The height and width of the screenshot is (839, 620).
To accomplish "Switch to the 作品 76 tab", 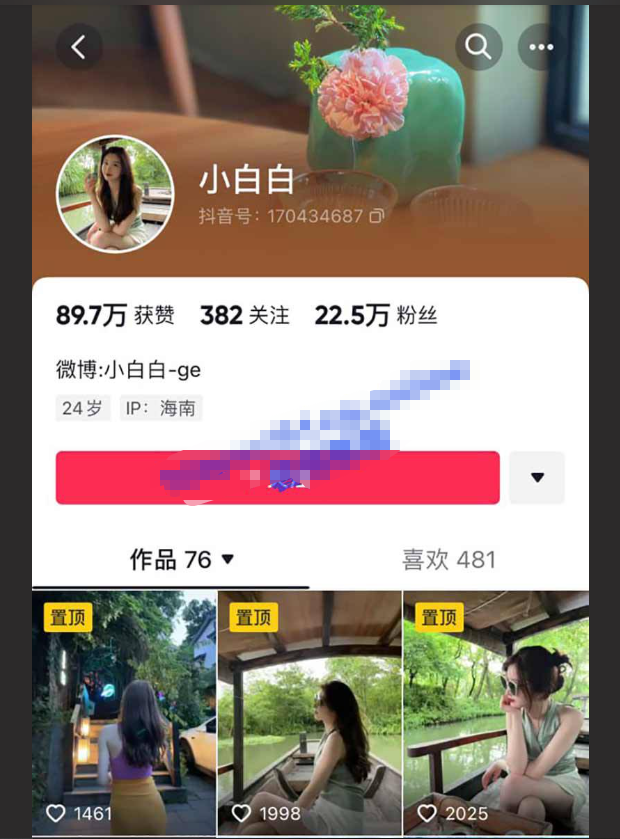I will point(181,560).
